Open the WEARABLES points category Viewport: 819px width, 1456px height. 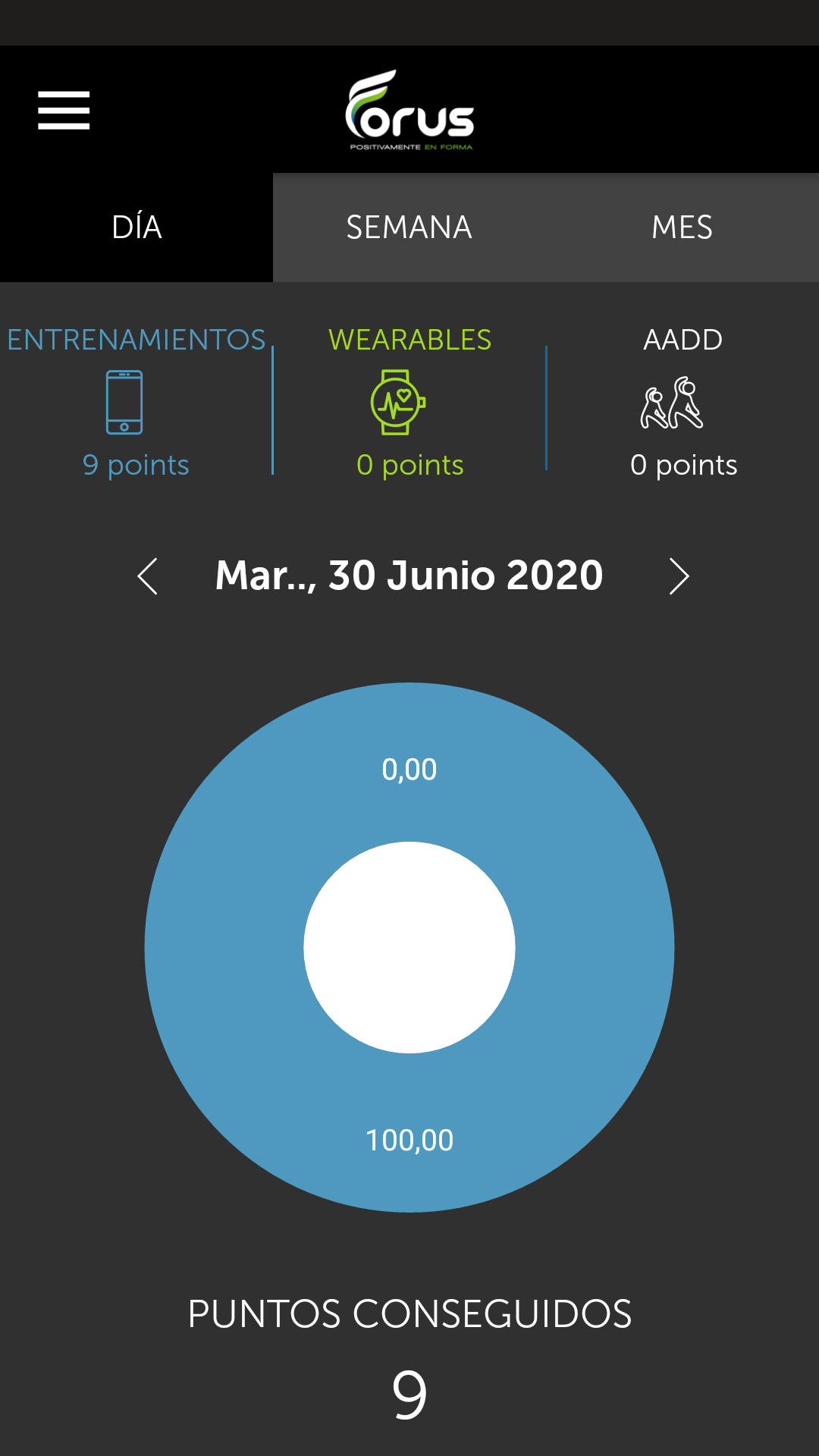coord(409,403)
